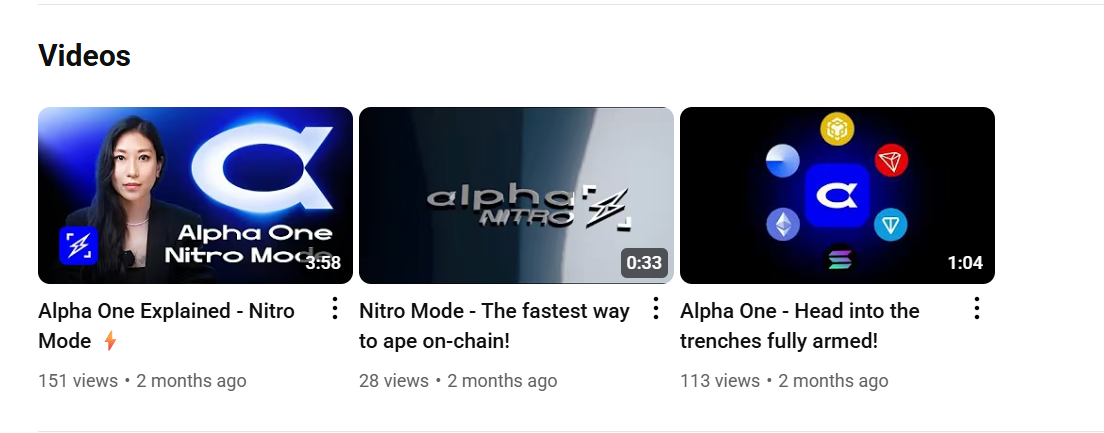Open title link Nitro Mode - The fastest way

494,325
